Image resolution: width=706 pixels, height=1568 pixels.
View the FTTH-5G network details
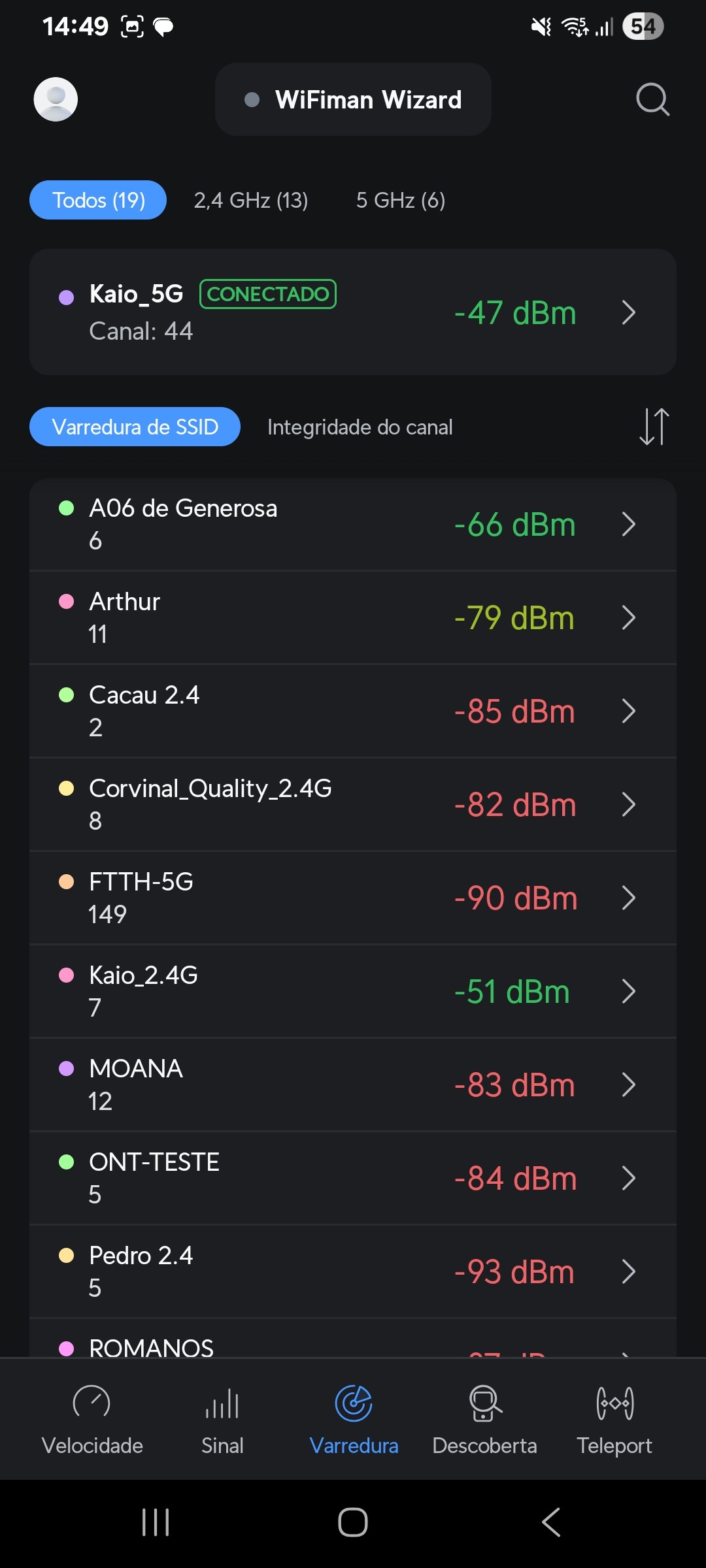(x=353, y=898)
